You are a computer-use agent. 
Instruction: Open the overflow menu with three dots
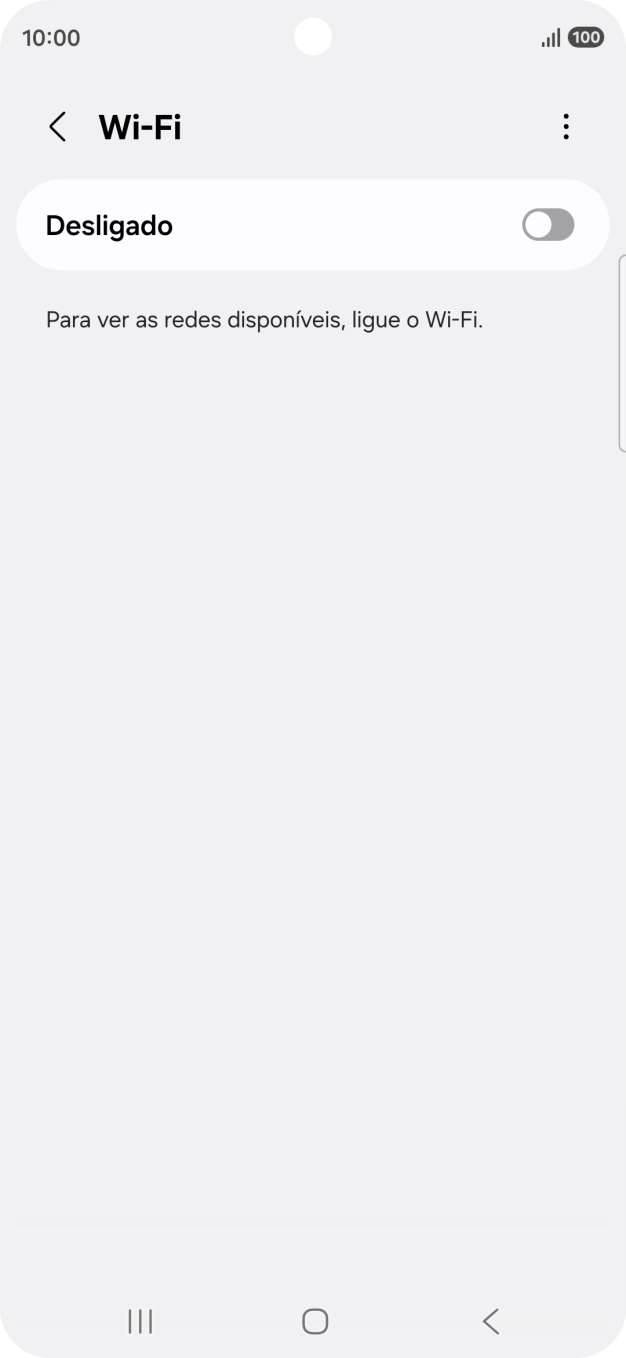pos(566,127)
